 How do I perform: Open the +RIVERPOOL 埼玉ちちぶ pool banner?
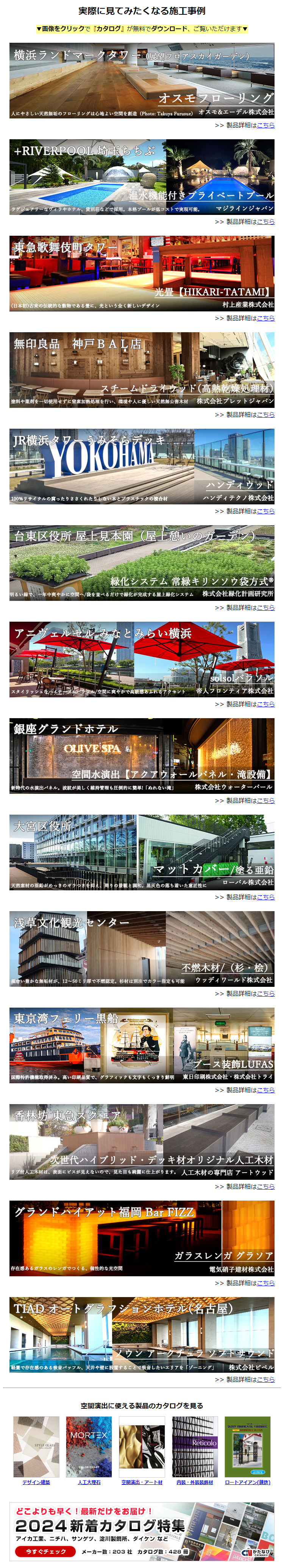point(141,177)
